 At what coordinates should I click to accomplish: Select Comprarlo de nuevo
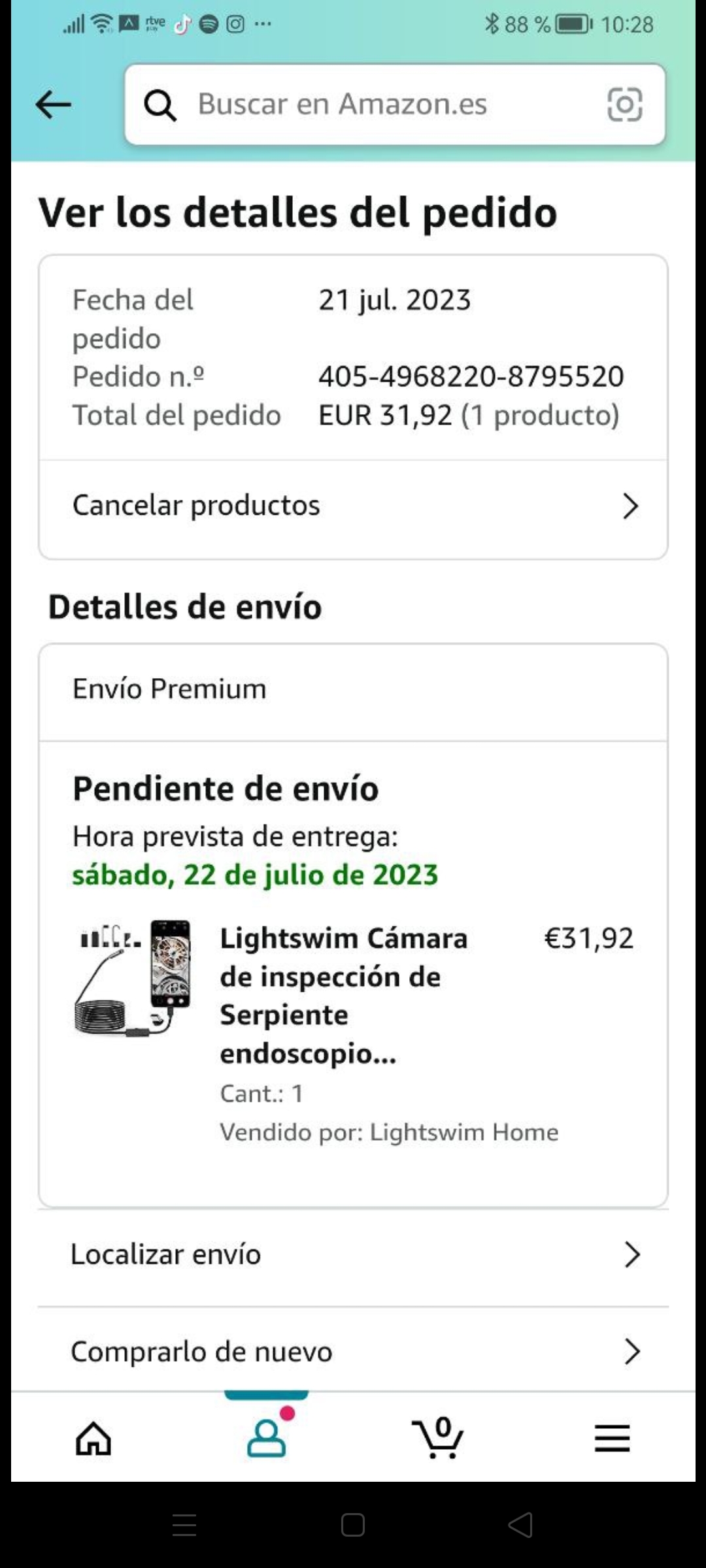point(353,1351)
